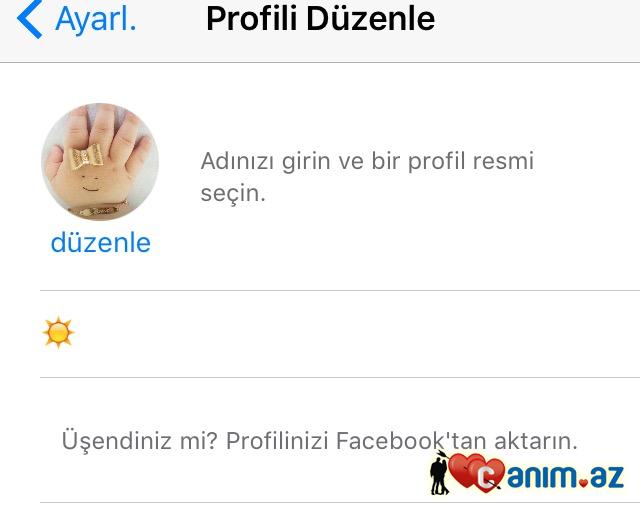Tap düzenle under the profile photo
The height and width of the screenshot is (506, 640).
[100, 242]
